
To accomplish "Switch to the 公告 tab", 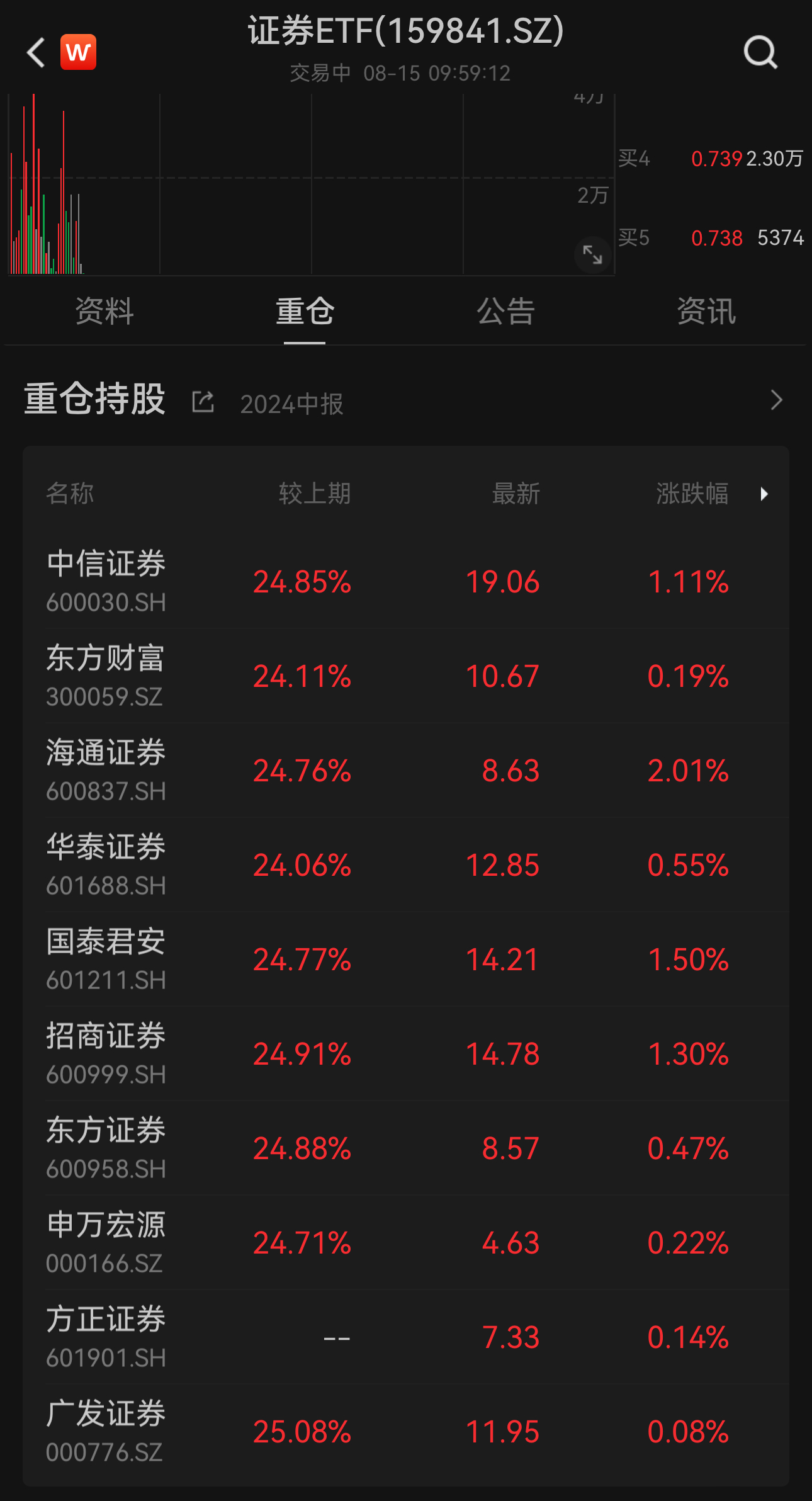I will pos(505,312).
